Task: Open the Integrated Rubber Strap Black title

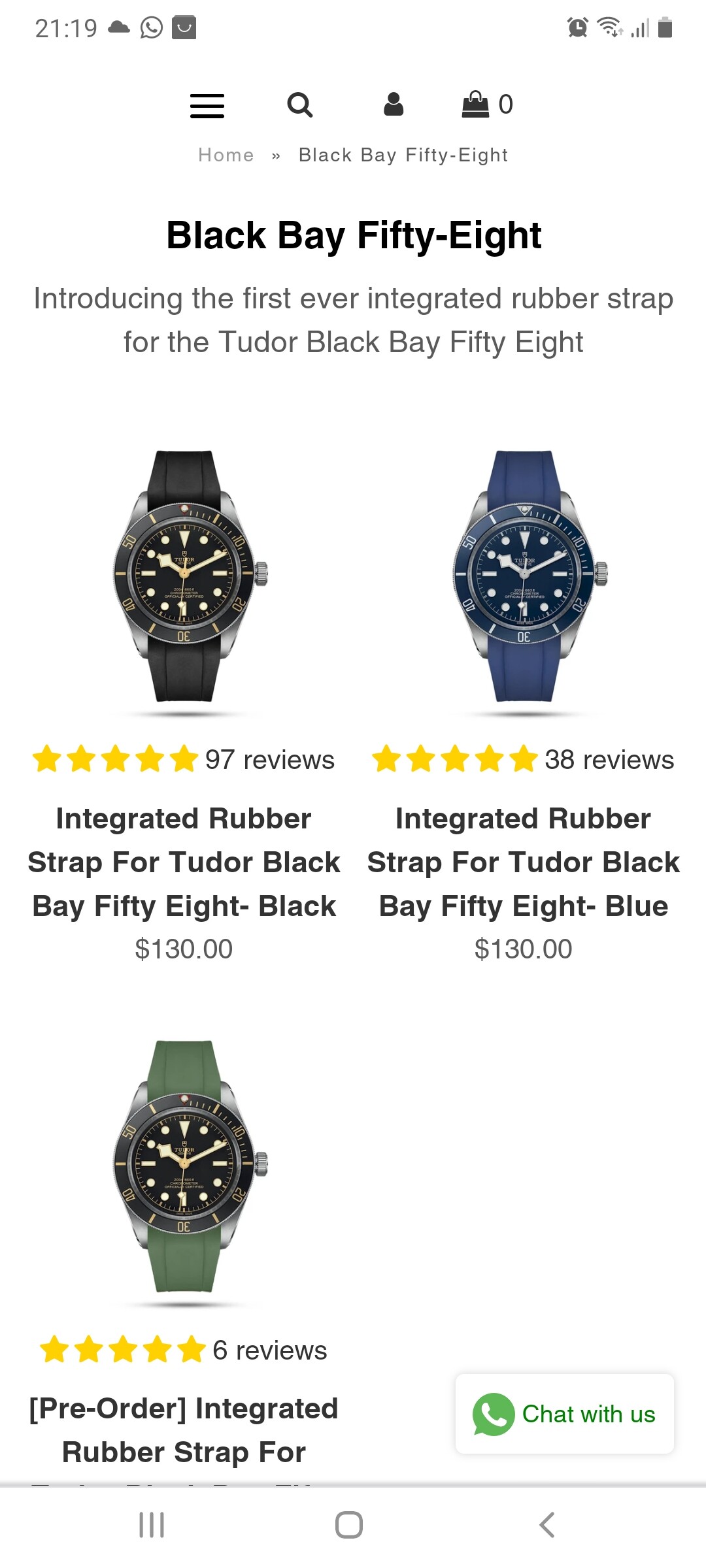Action: click(184, 862)
